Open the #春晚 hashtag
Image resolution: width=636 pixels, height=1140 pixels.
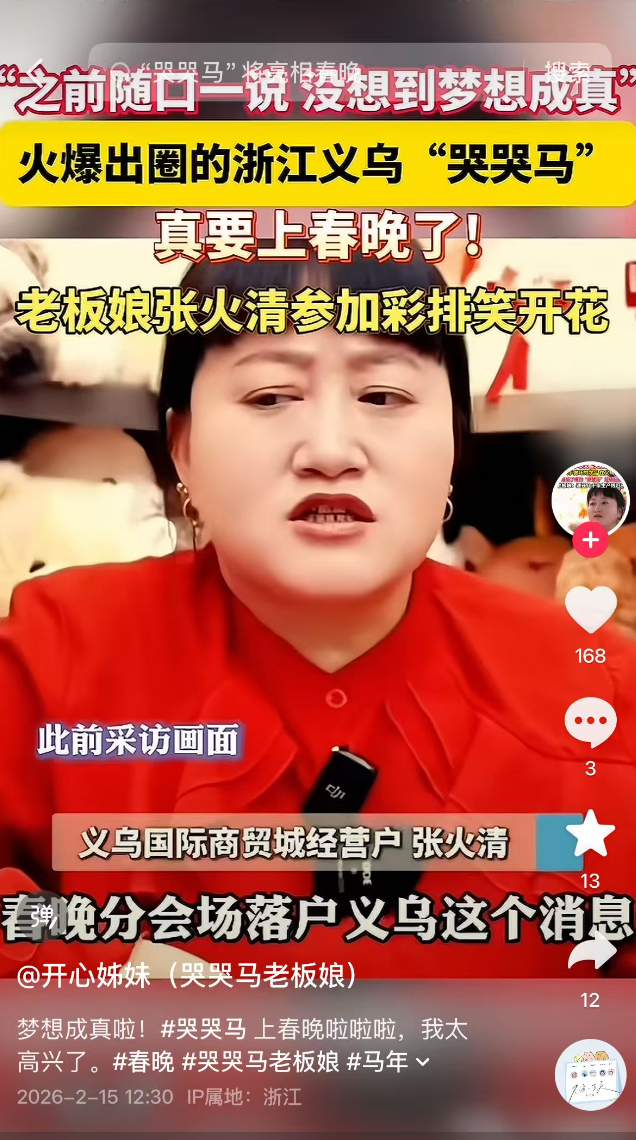pyautogui.click(x=143, y=1061)
